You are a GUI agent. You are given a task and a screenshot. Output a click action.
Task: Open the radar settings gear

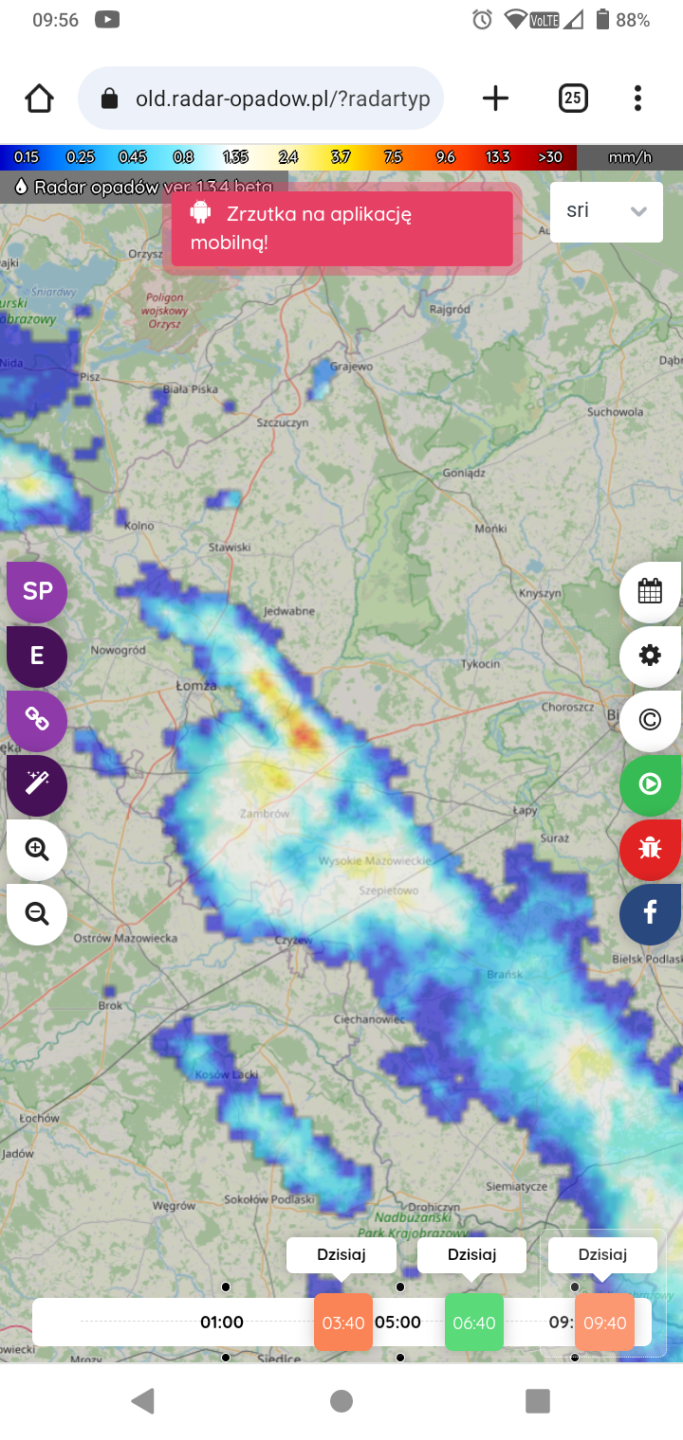pos(650,656)
